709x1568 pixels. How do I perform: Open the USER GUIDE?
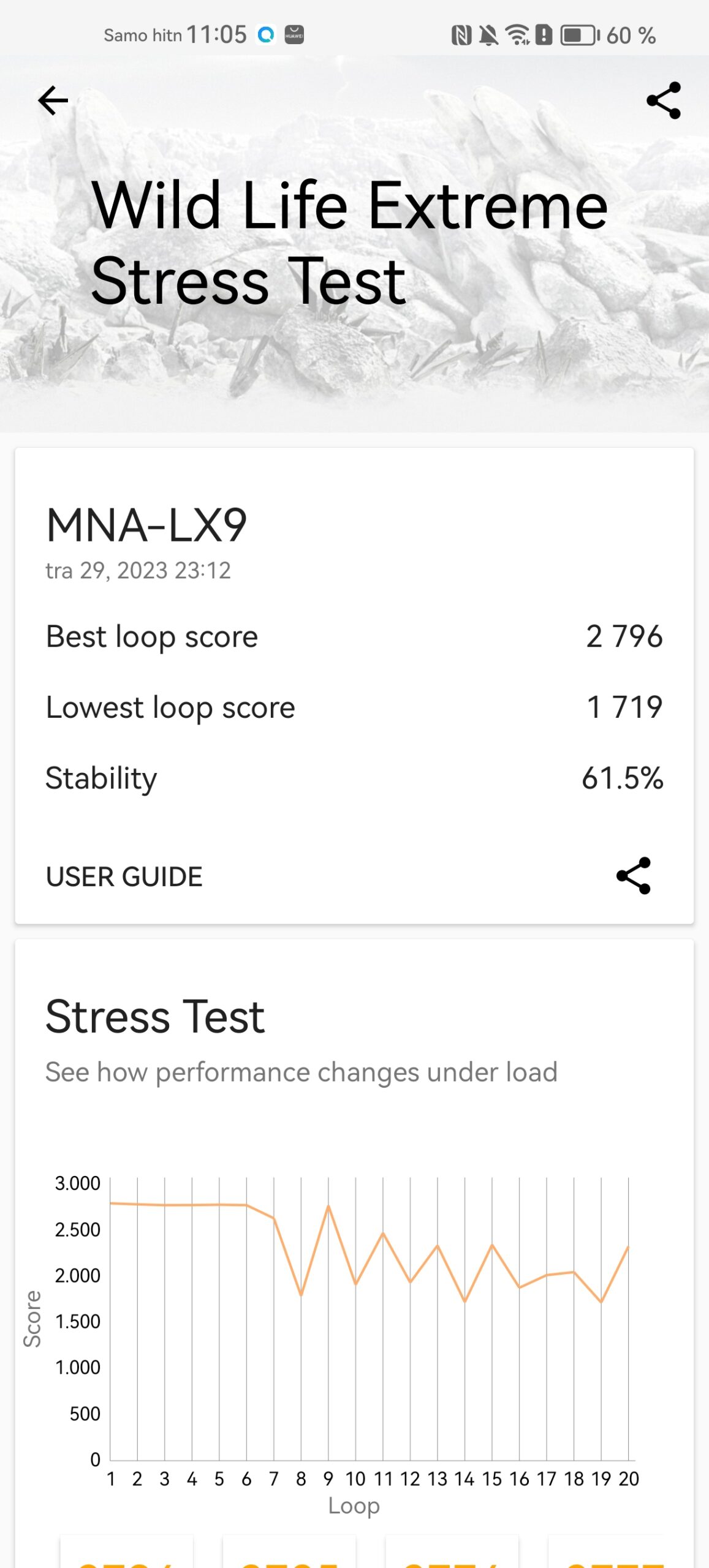124,876
